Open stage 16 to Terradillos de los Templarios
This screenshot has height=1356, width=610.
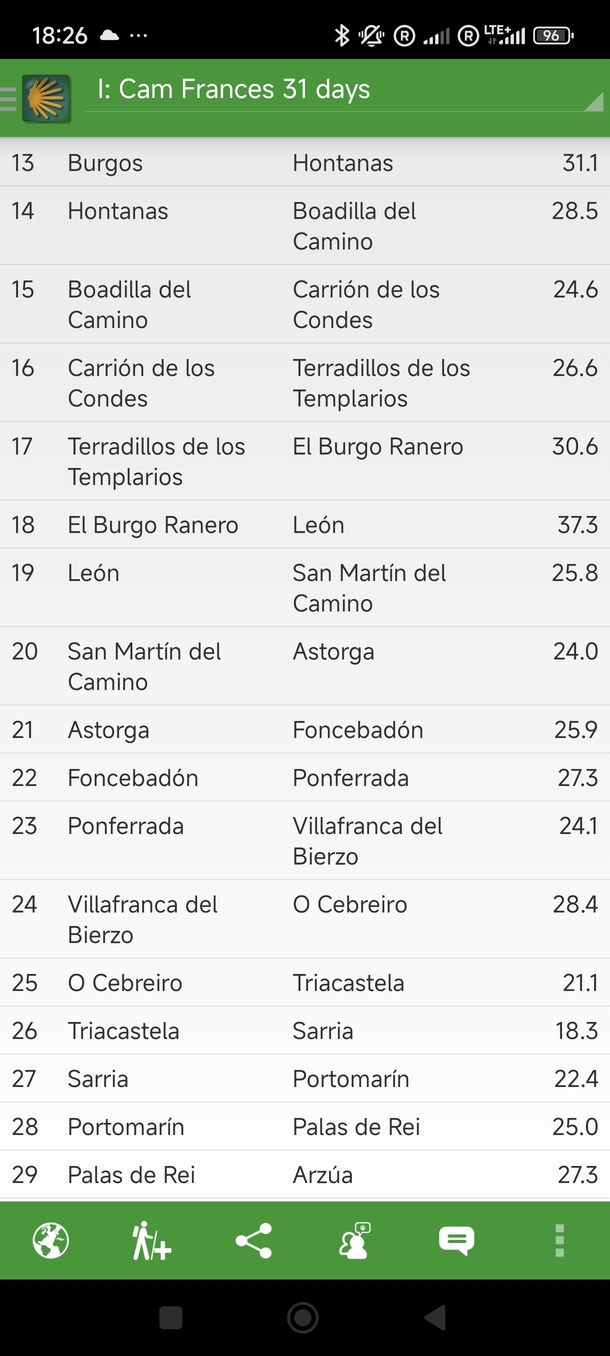coord(305,383)
